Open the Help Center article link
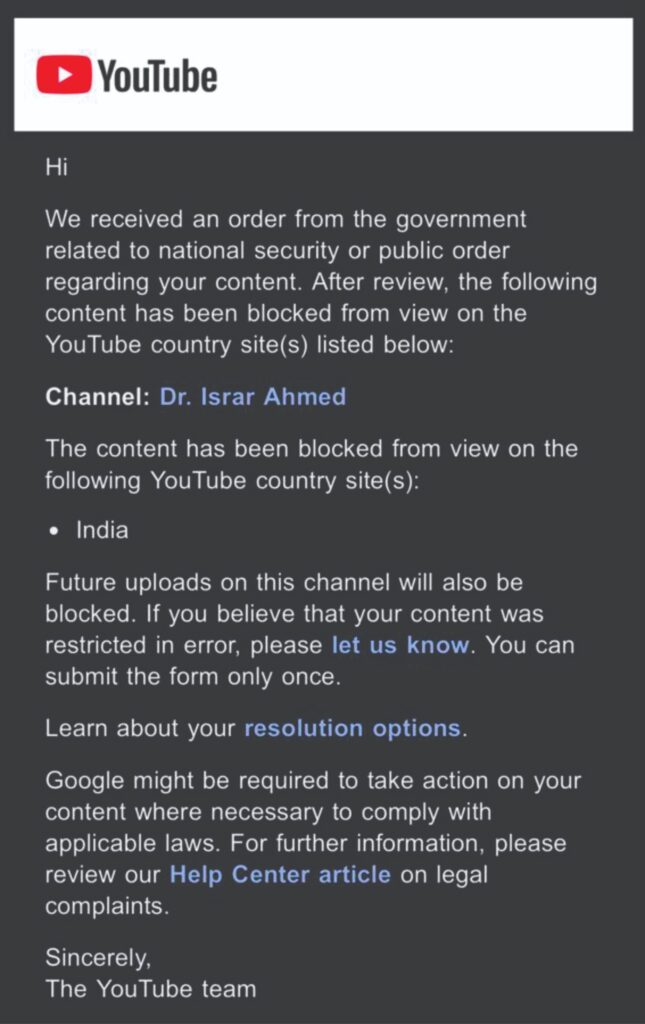Image resolution: width=645 pixels, height=1024 pixels. 280,875
